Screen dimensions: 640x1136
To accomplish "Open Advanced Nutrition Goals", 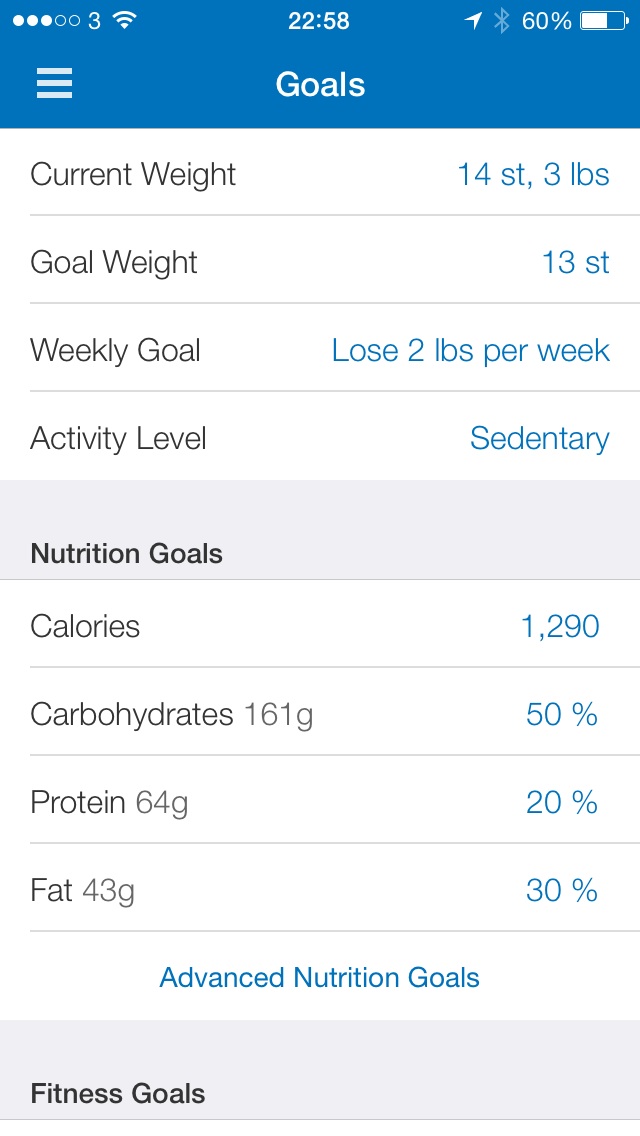I will pyautogui.click(x=320, y=977).
